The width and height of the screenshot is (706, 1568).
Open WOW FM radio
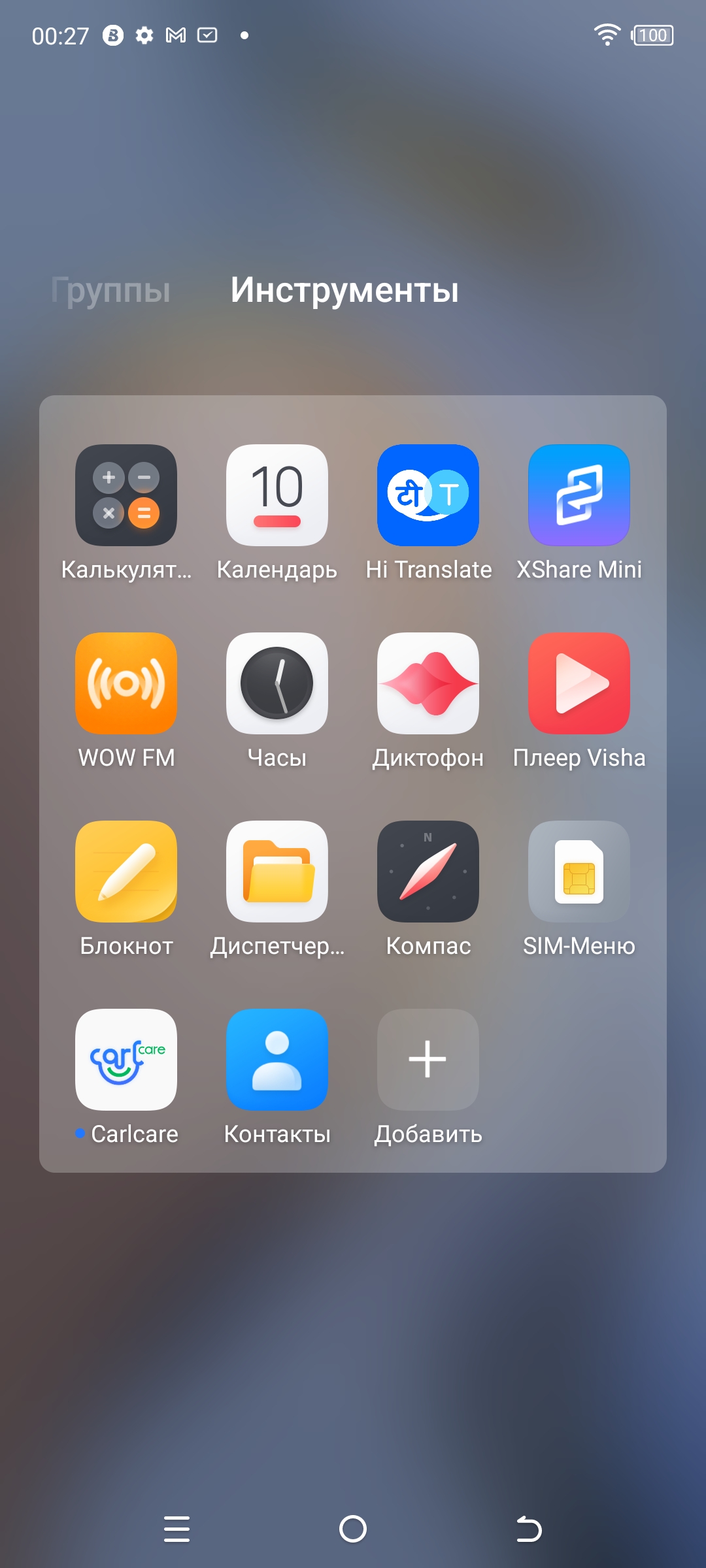(126, 683)
